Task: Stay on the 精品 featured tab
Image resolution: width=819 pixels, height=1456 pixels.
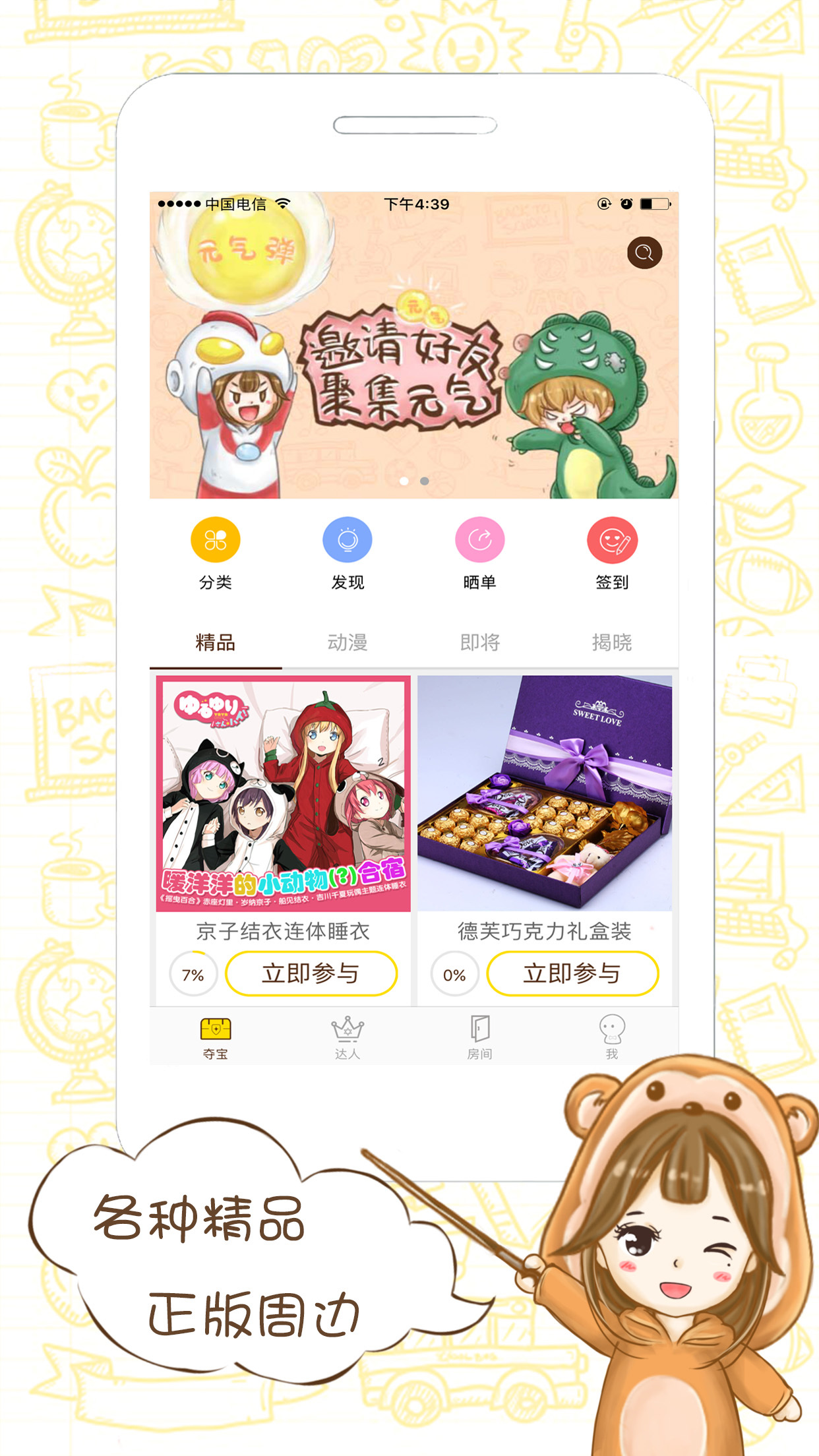Action: (217, 639)
